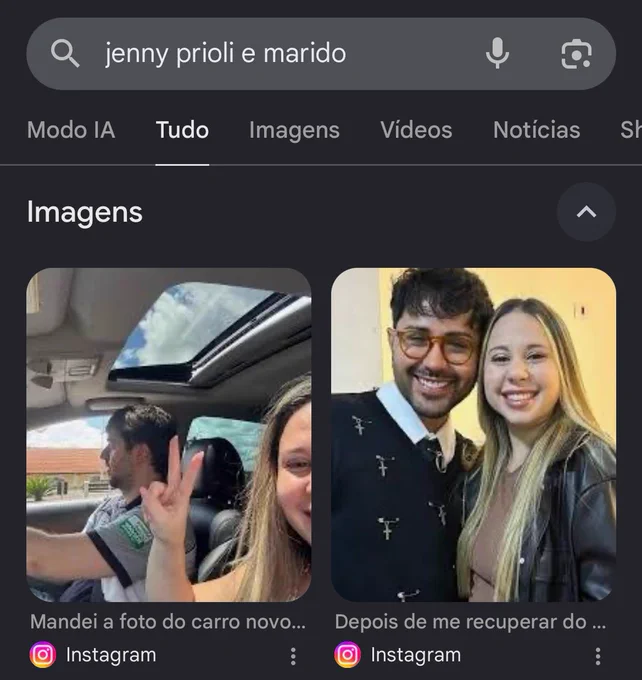642x680 pixels.
Task: Open Google Lens camera search
Action: click(576, 54)
